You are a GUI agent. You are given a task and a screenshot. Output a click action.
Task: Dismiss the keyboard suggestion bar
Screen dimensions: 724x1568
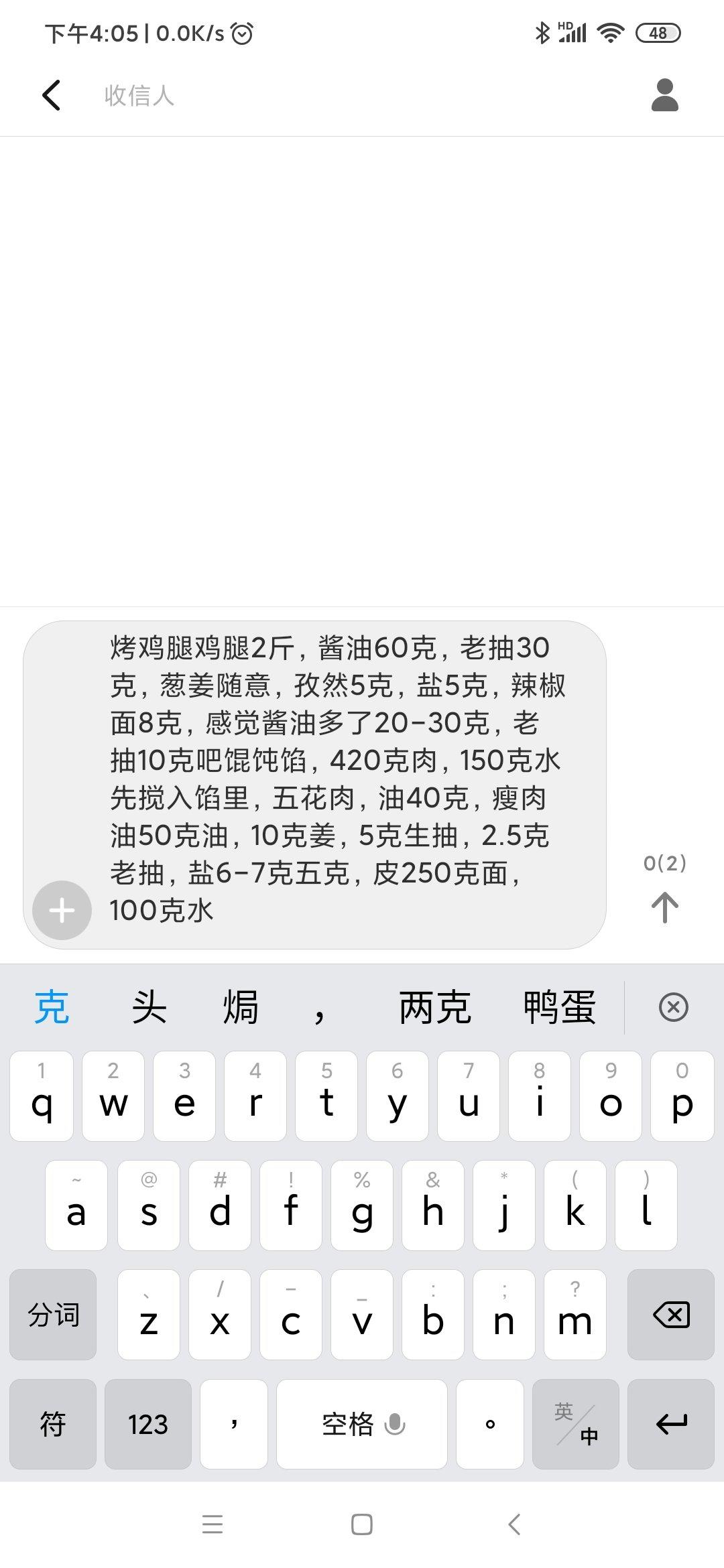674,1007
